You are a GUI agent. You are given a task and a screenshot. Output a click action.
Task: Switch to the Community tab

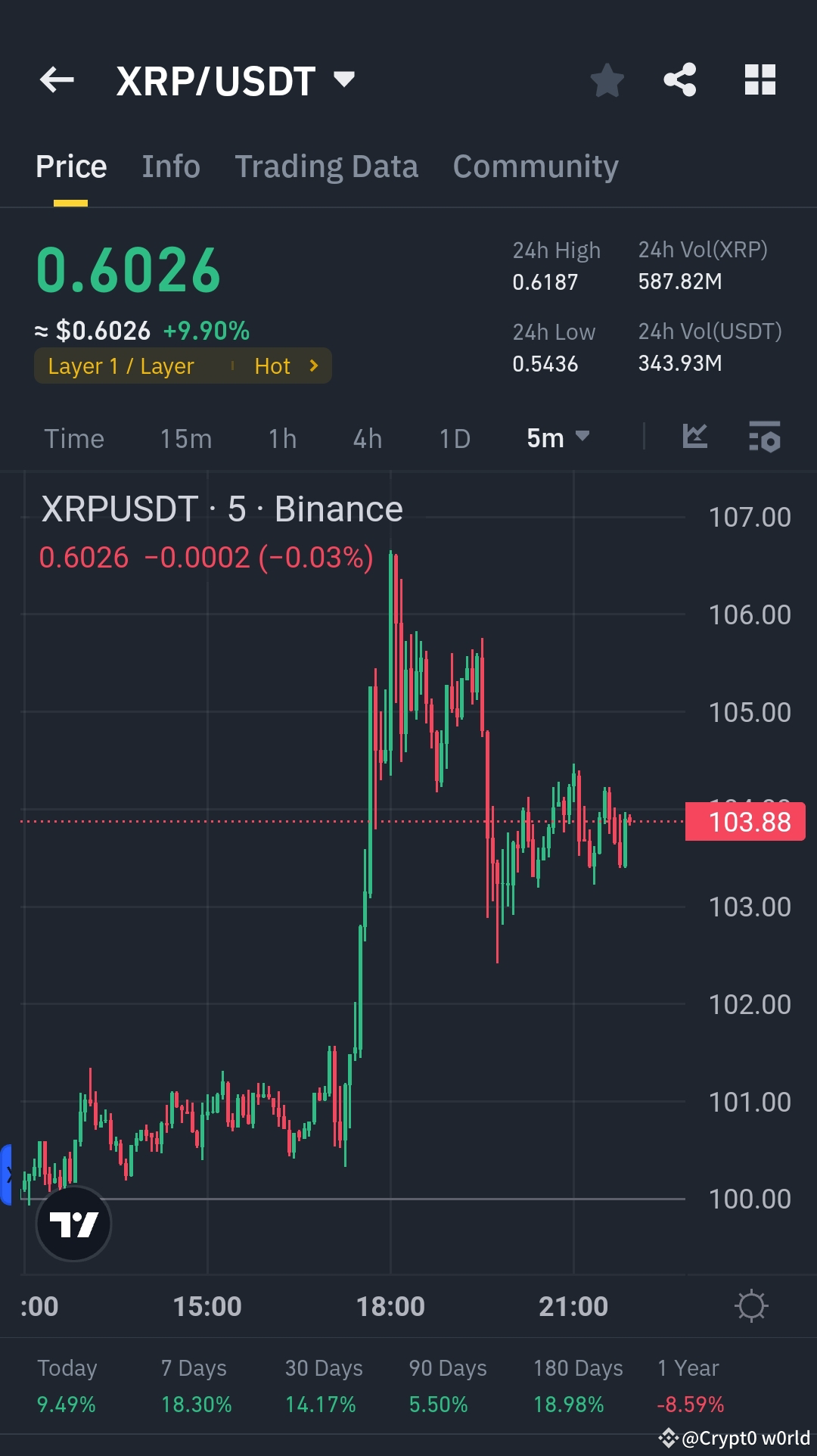(535, 166)
